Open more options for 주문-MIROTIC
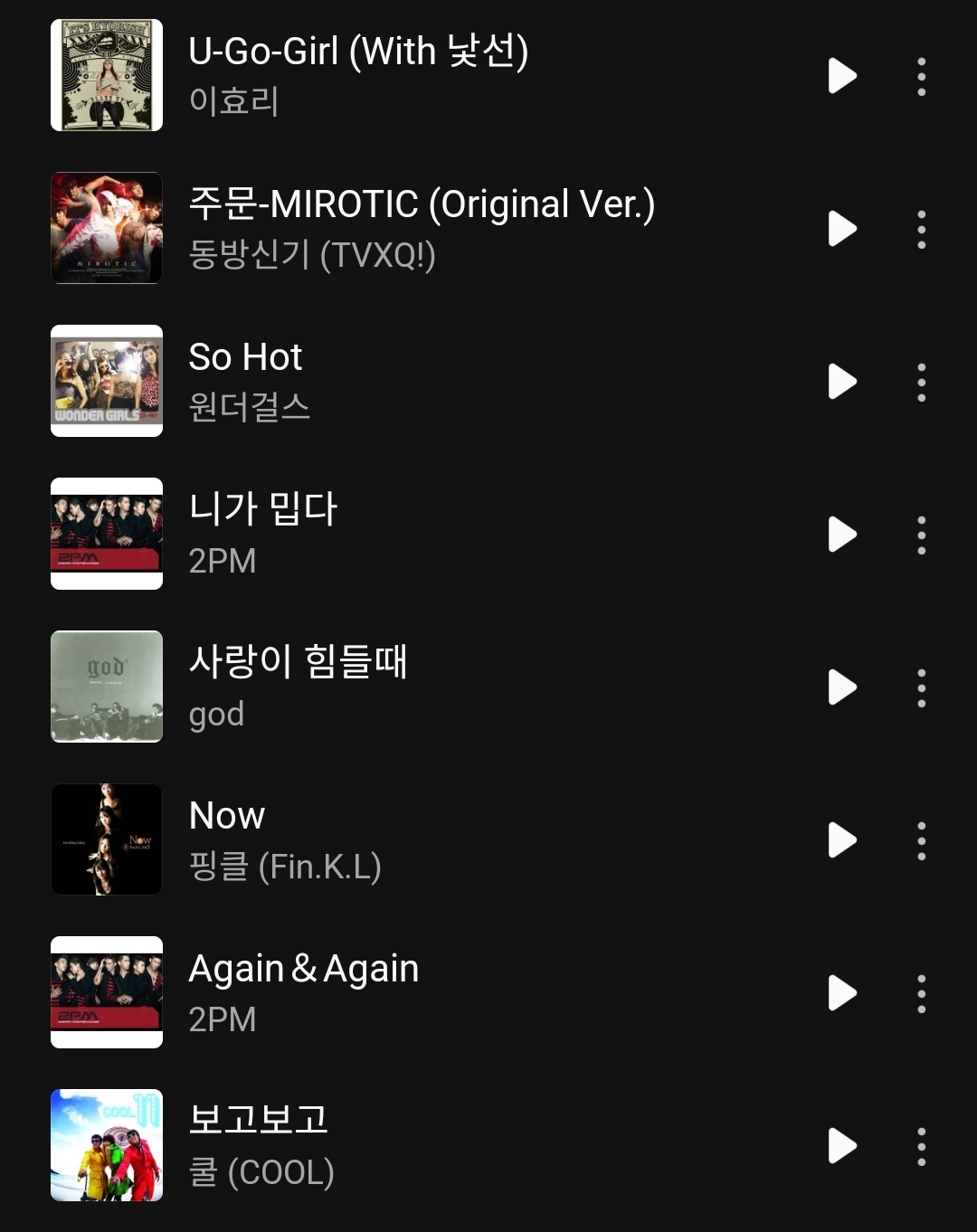977x1232 pixels. point(921,230)
